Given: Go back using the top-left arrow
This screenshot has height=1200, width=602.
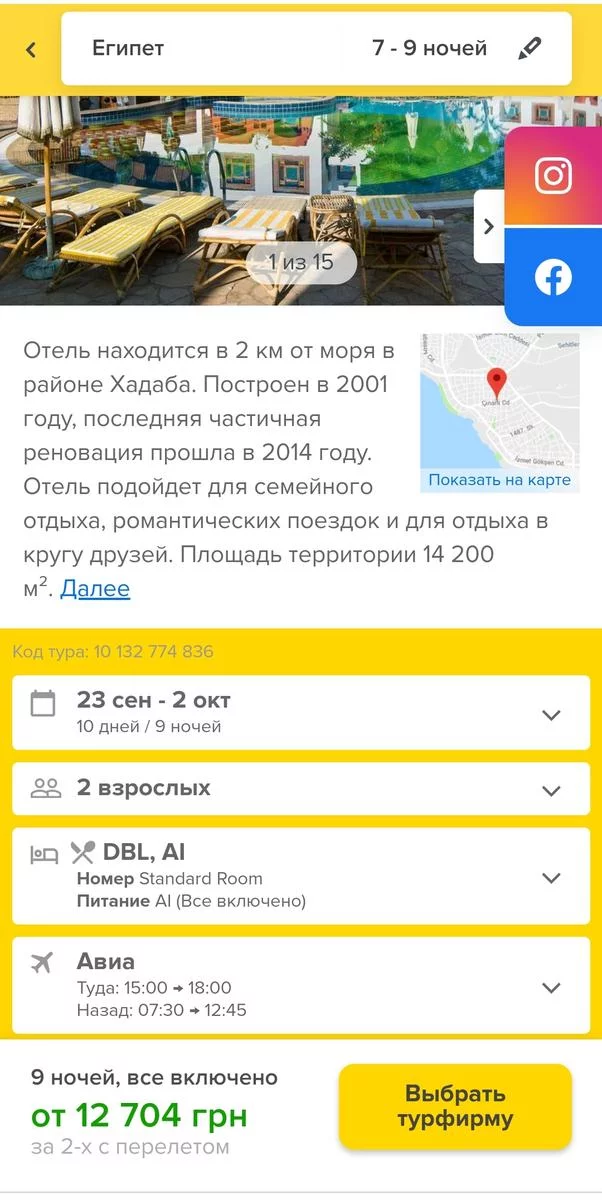Looking at the screenshot, I should coord(31,49).
